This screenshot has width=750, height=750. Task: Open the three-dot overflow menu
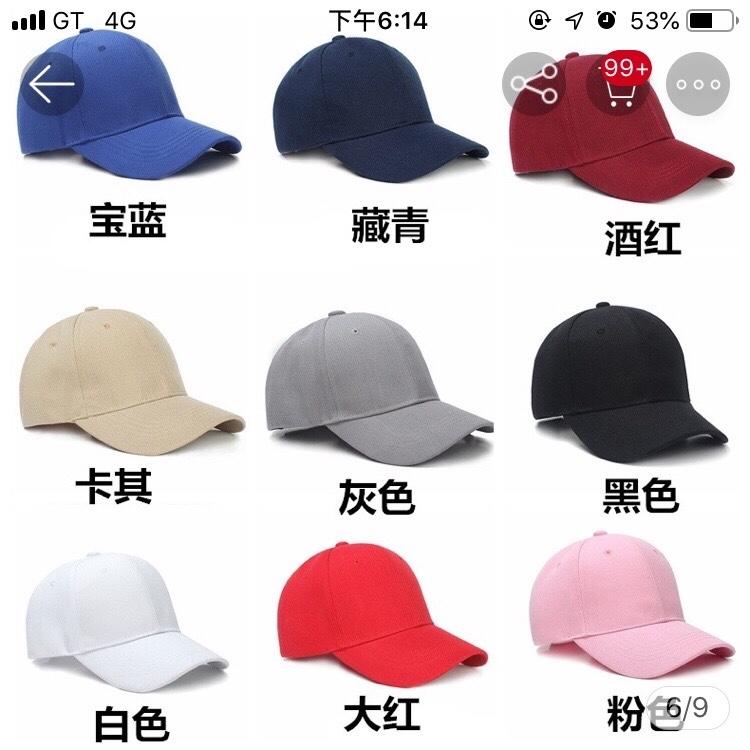pyautogui.click(x=699, y=85)
